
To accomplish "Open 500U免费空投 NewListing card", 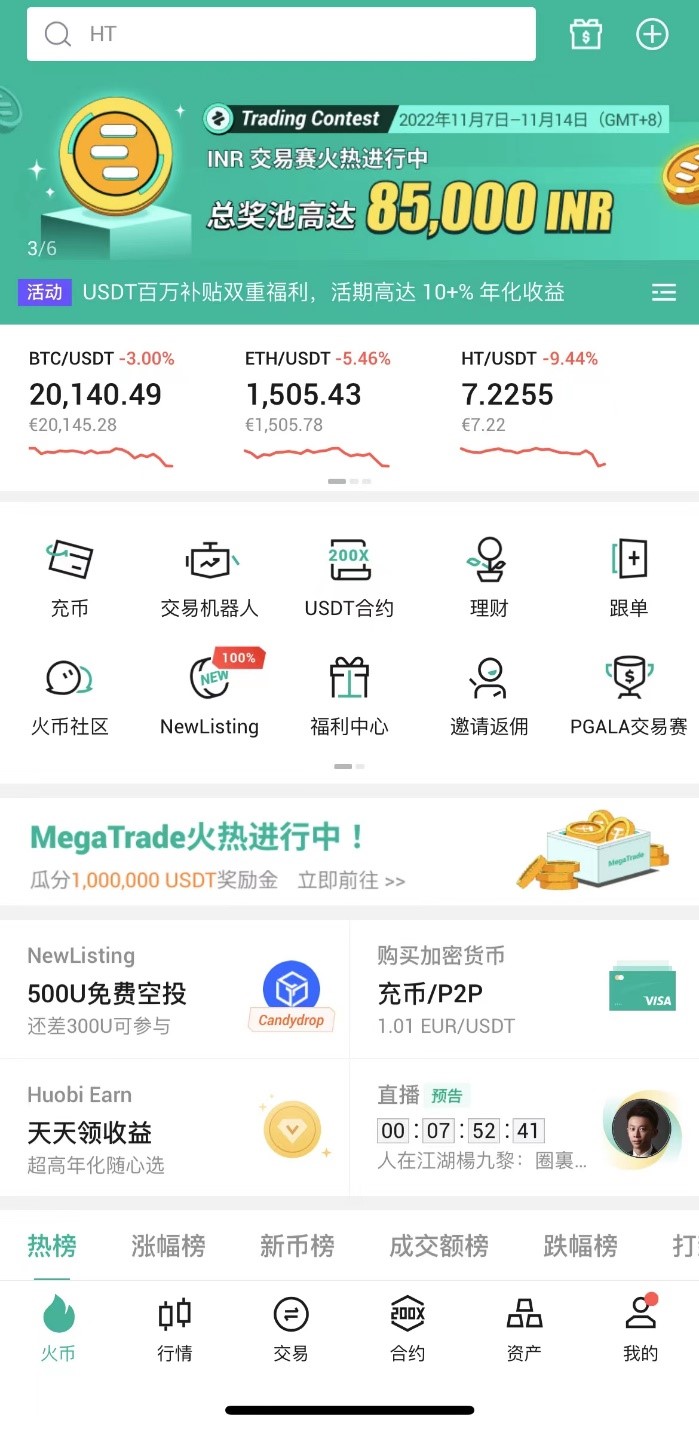I will pyautogui.click(x=174, y=990).
